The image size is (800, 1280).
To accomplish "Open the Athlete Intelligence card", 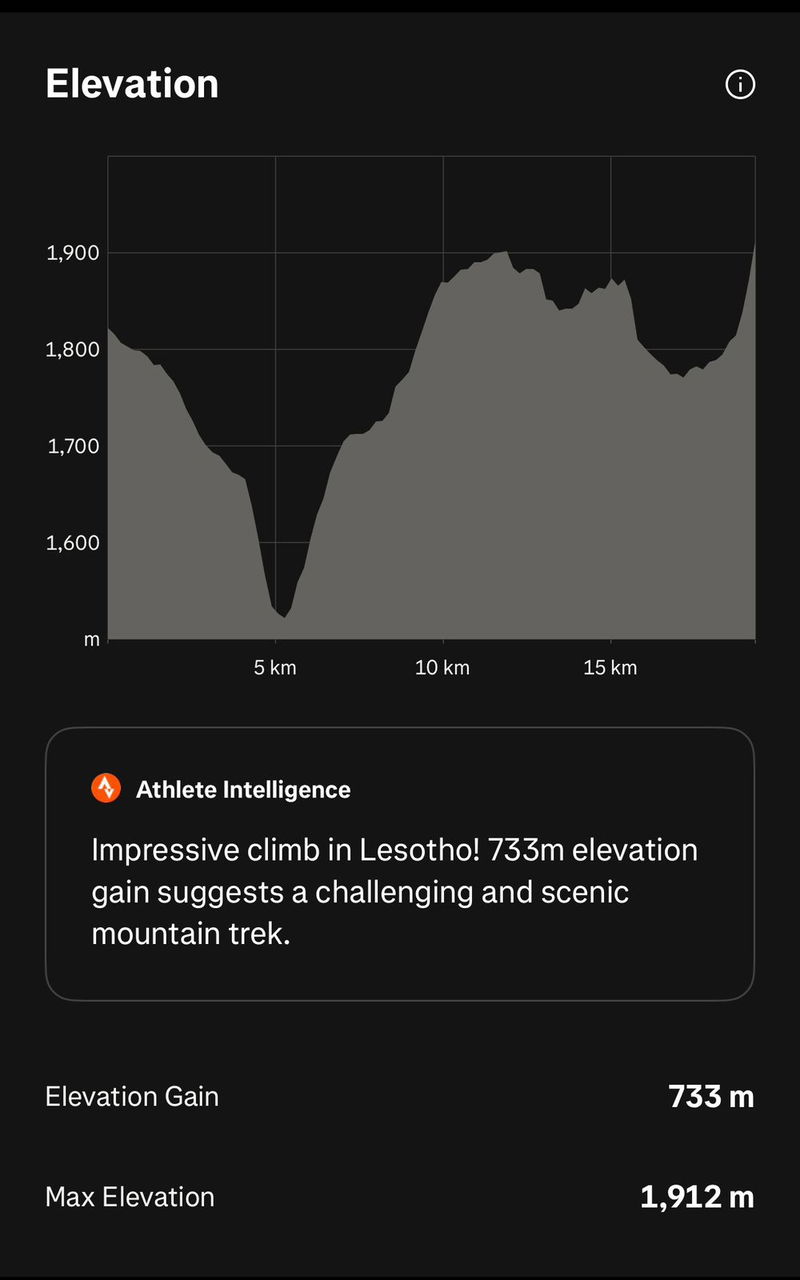I will coord(400,864).
